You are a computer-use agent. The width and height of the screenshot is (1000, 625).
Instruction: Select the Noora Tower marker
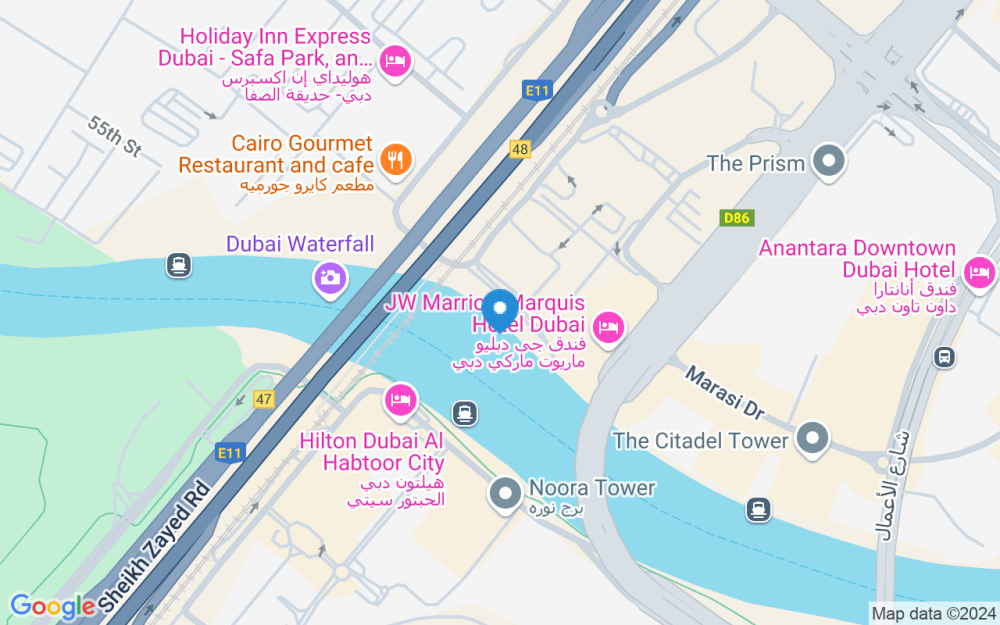tap(506, 495)
